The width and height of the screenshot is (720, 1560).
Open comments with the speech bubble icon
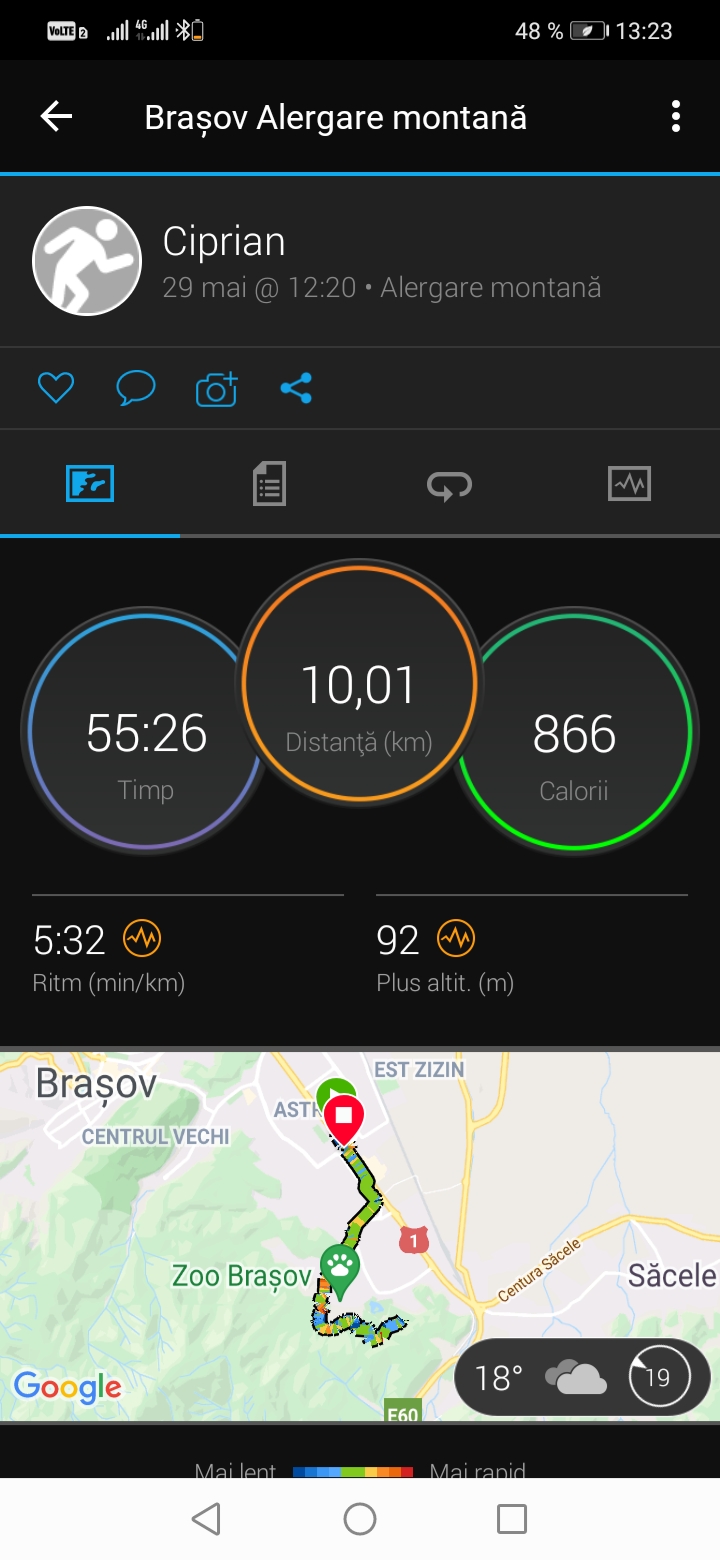pos(136,388)
